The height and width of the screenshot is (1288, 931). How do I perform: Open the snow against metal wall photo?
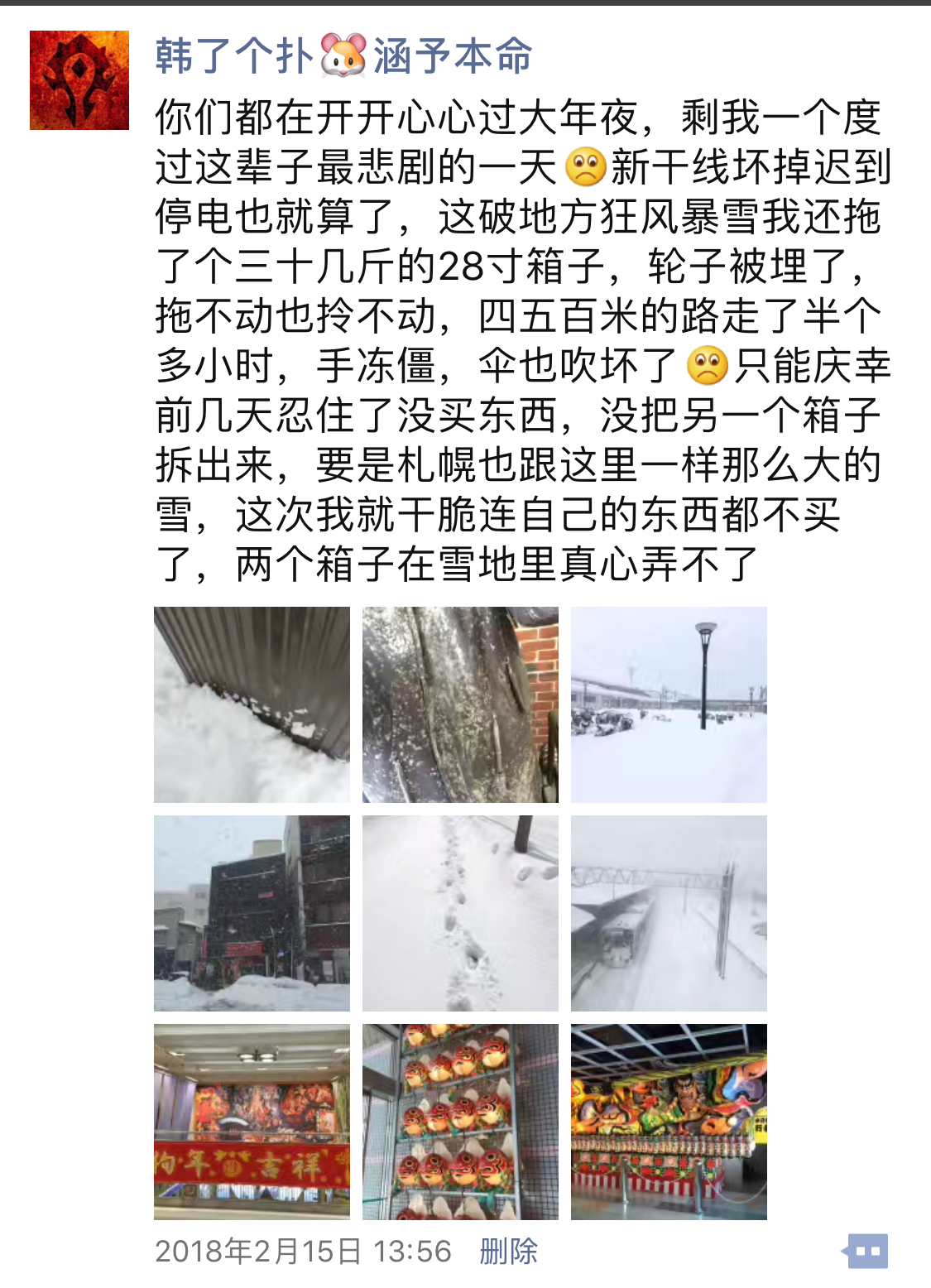pyautogui.click(x=252, y=704)
